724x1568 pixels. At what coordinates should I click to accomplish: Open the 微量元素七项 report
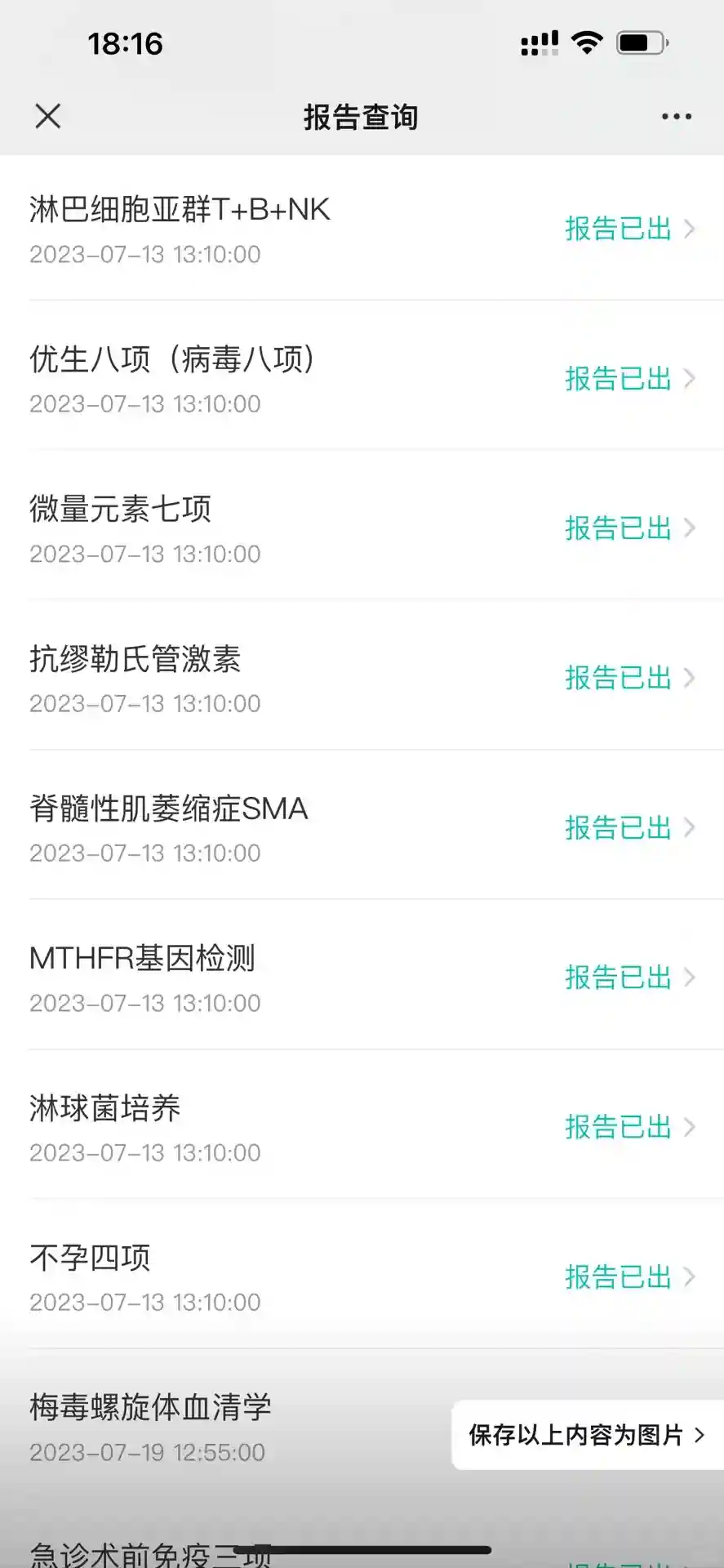click(362, 528)
